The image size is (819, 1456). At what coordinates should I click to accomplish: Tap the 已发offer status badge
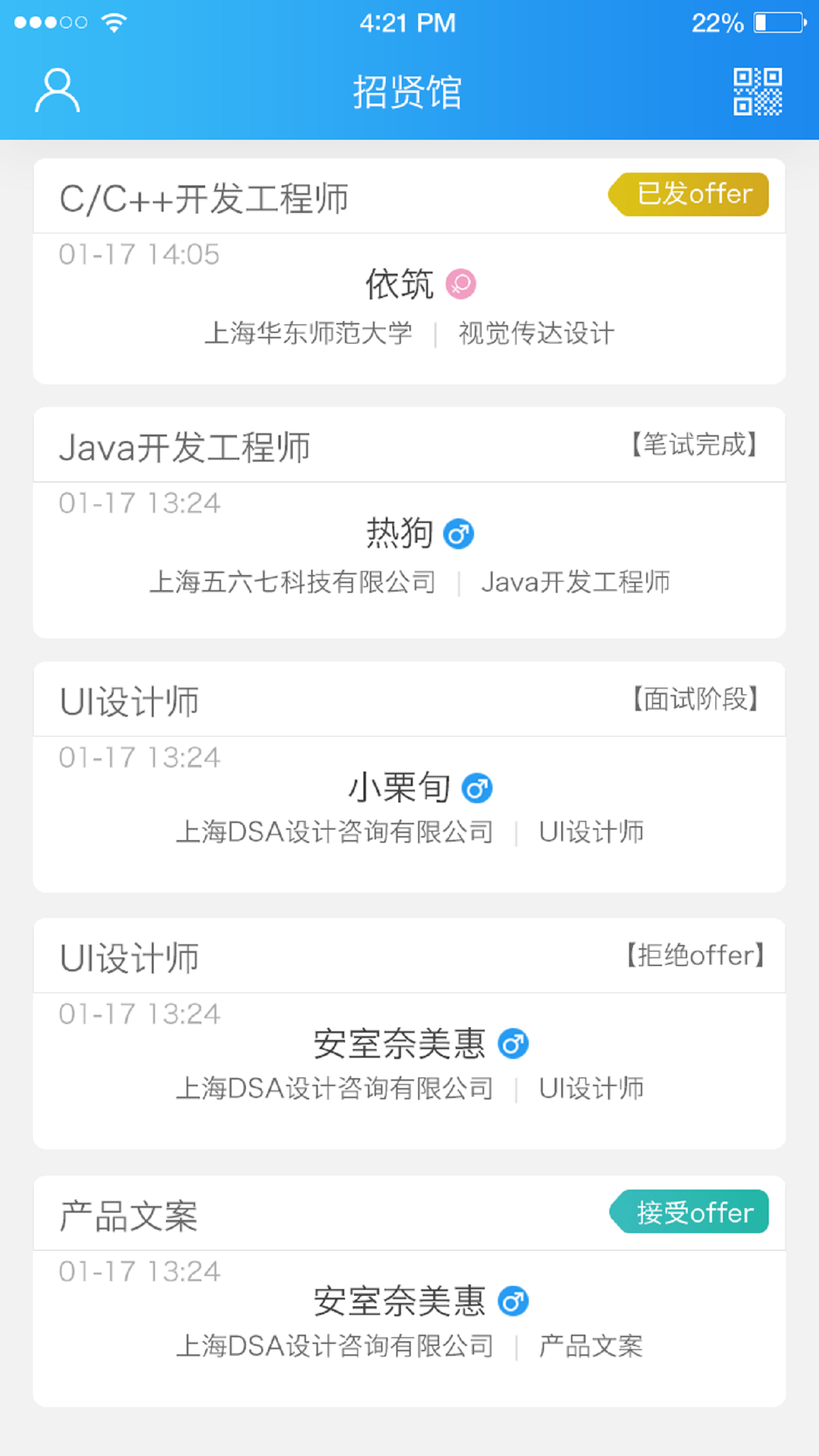[x=688, y=193]
